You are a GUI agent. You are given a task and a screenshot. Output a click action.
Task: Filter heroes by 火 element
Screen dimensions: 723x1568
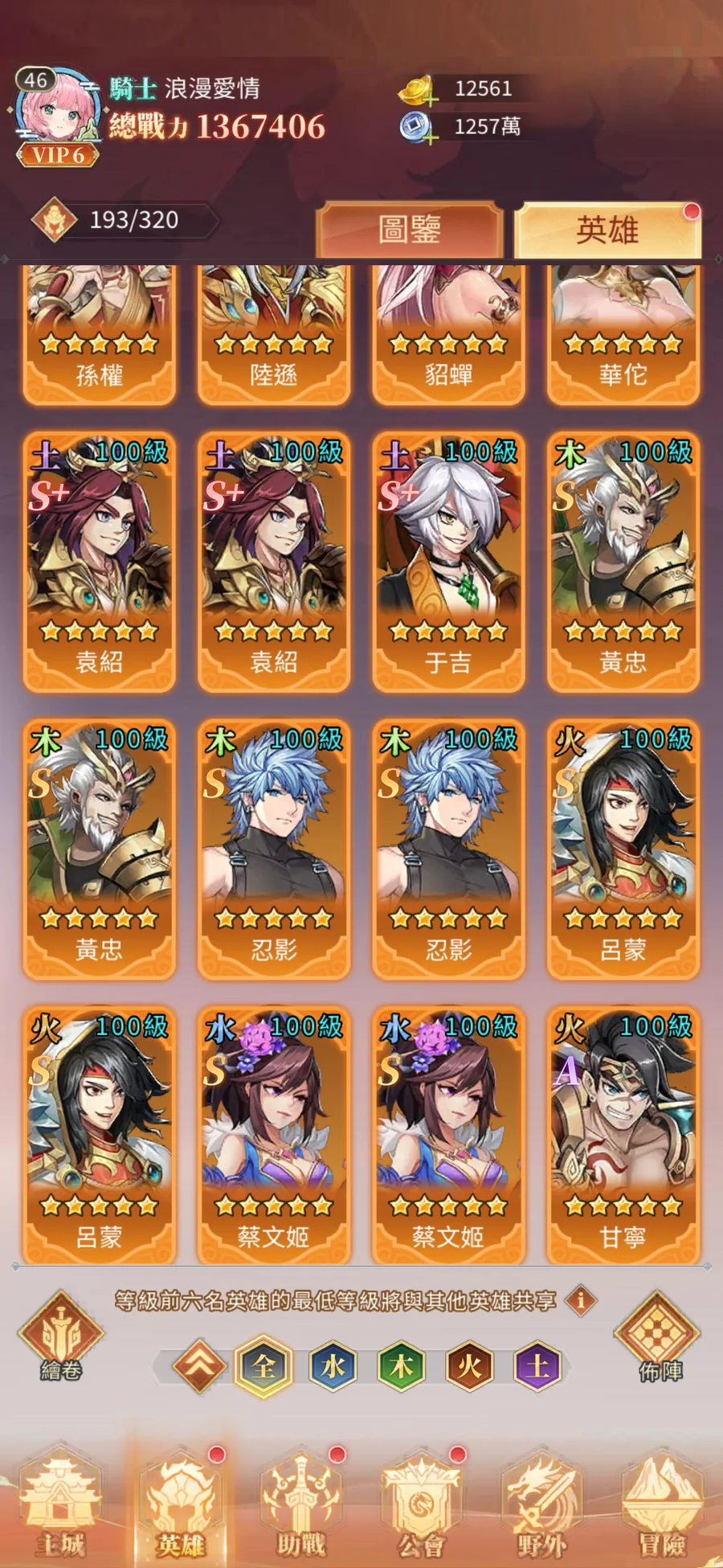[x=470, y=1365]
